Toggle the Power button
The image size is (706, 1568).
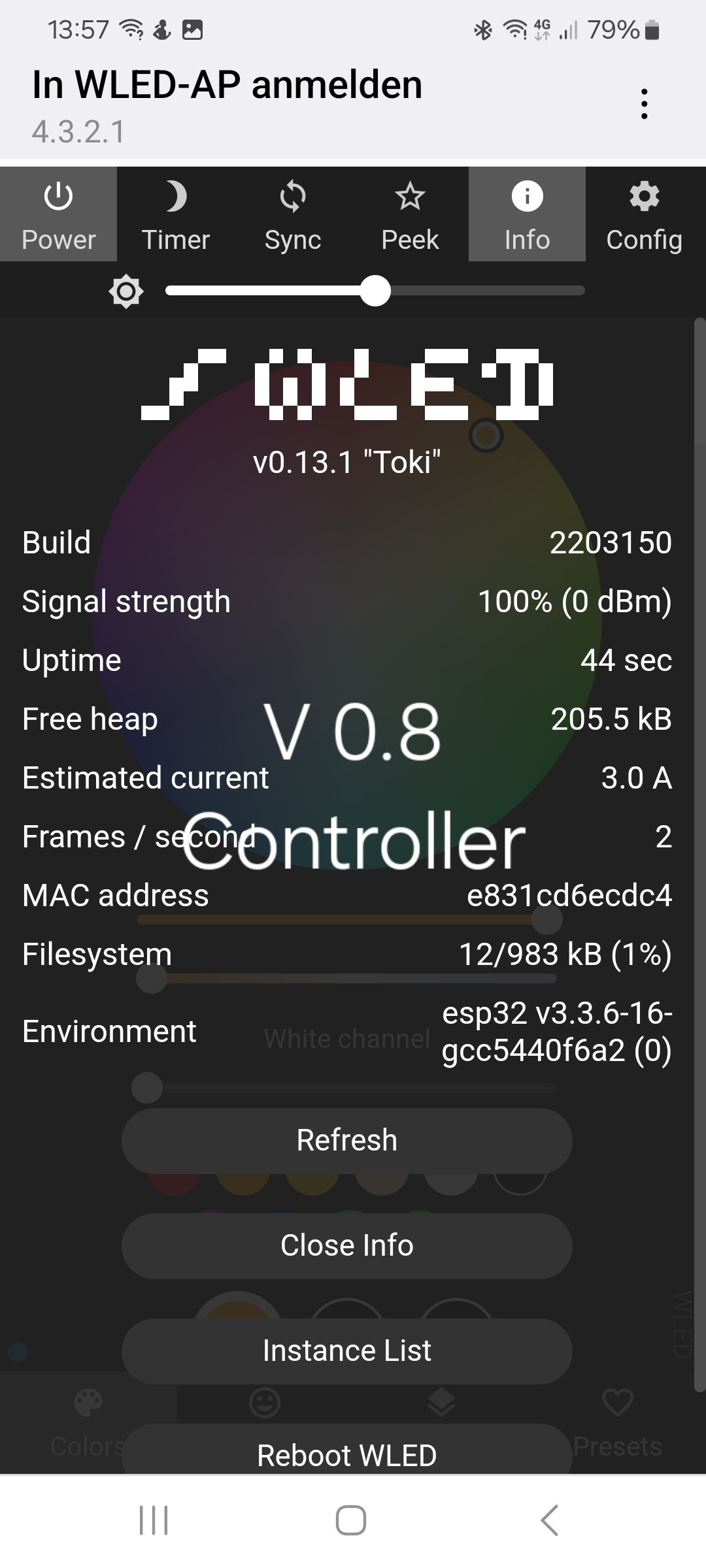click(x=58, y=214)
